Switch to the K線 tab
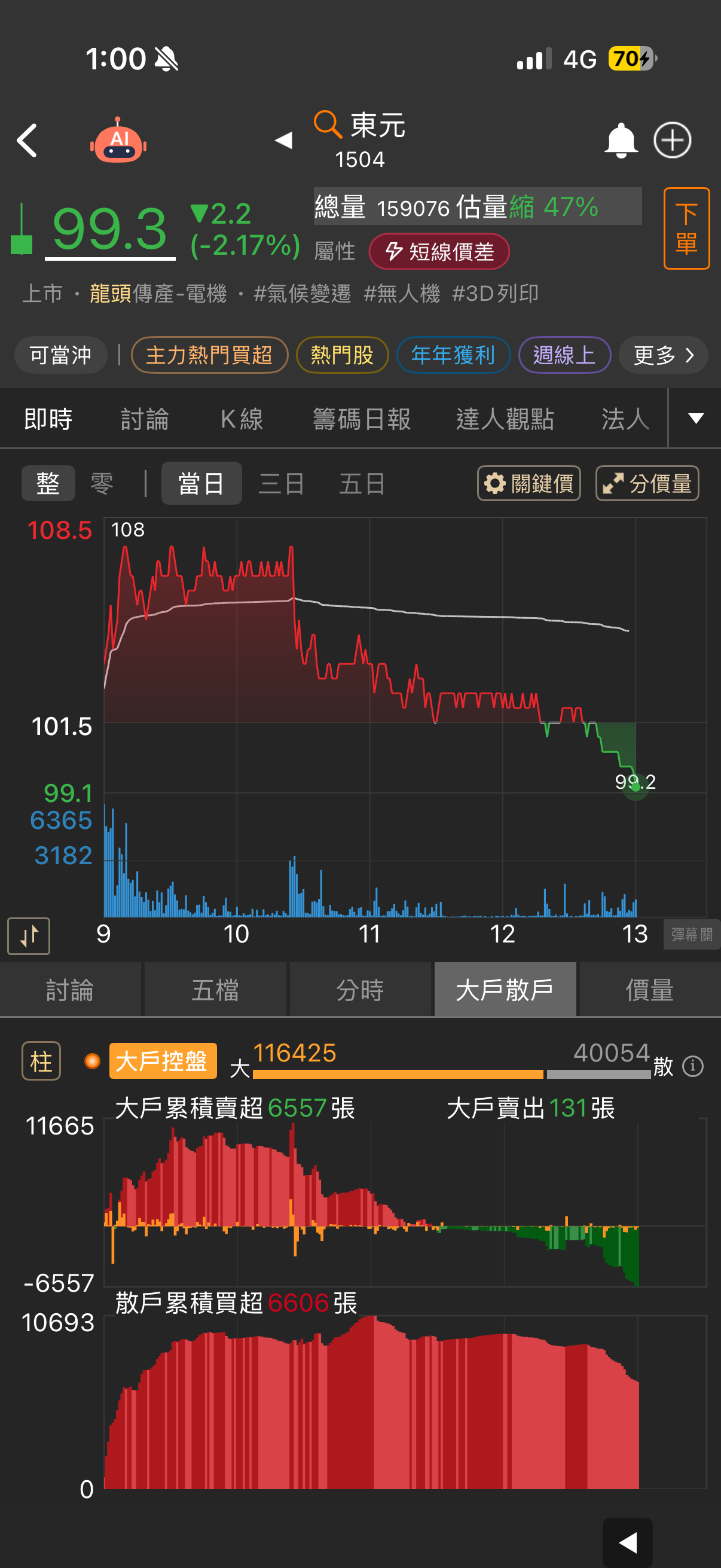This screenshot has width=721, height=1568. pos(242,419)
